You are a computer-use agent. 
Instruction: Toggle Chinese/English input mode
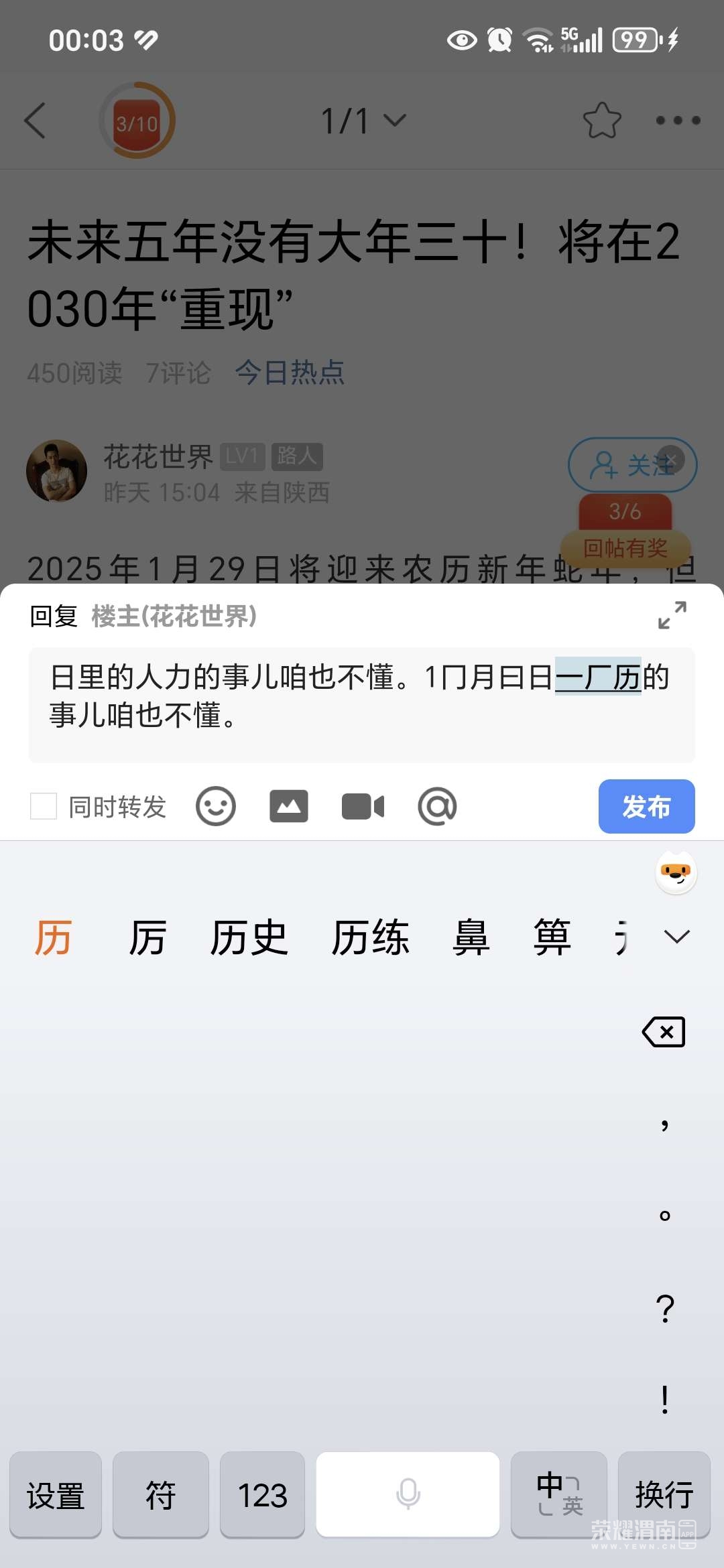559,1494
